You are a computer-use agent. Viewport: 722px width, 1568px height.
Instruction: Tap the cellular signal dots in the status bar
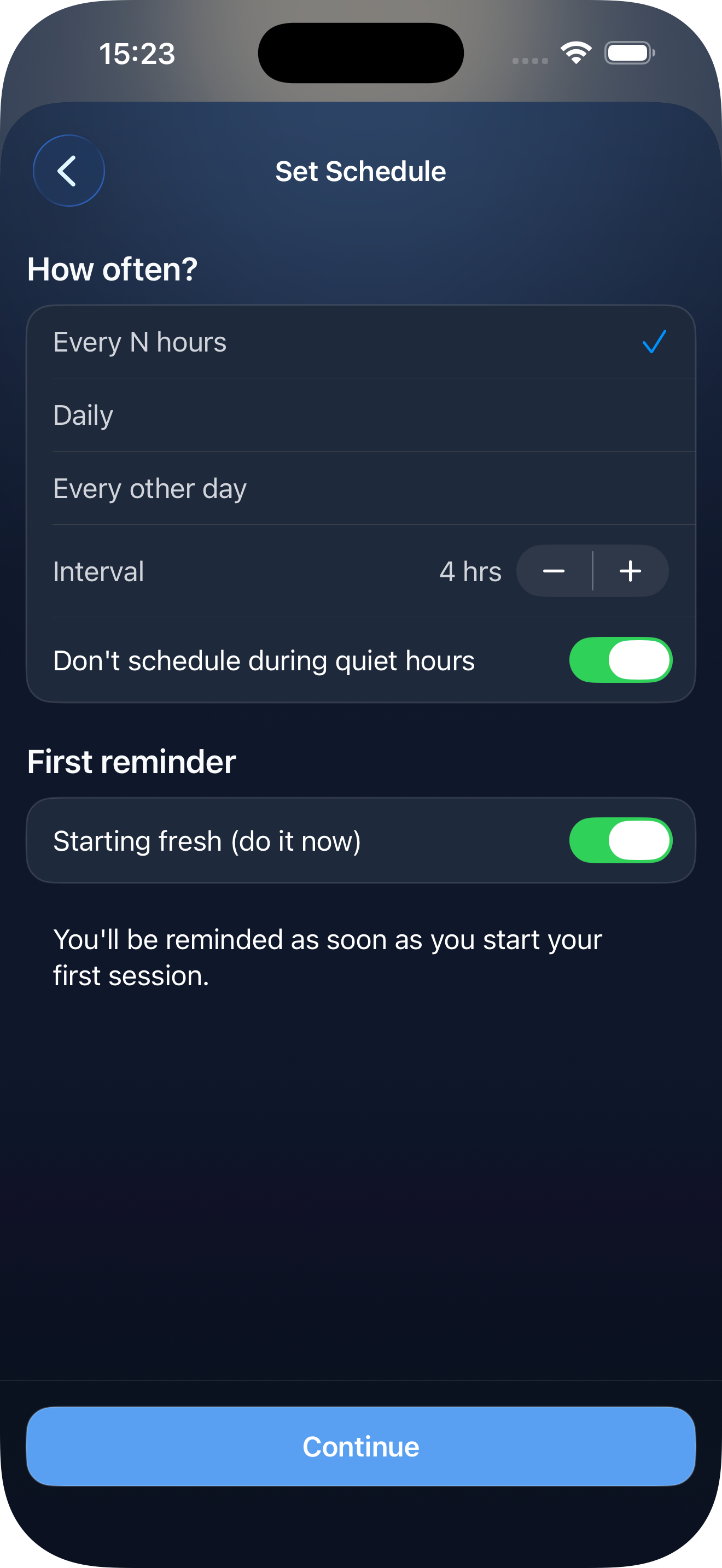529,60
